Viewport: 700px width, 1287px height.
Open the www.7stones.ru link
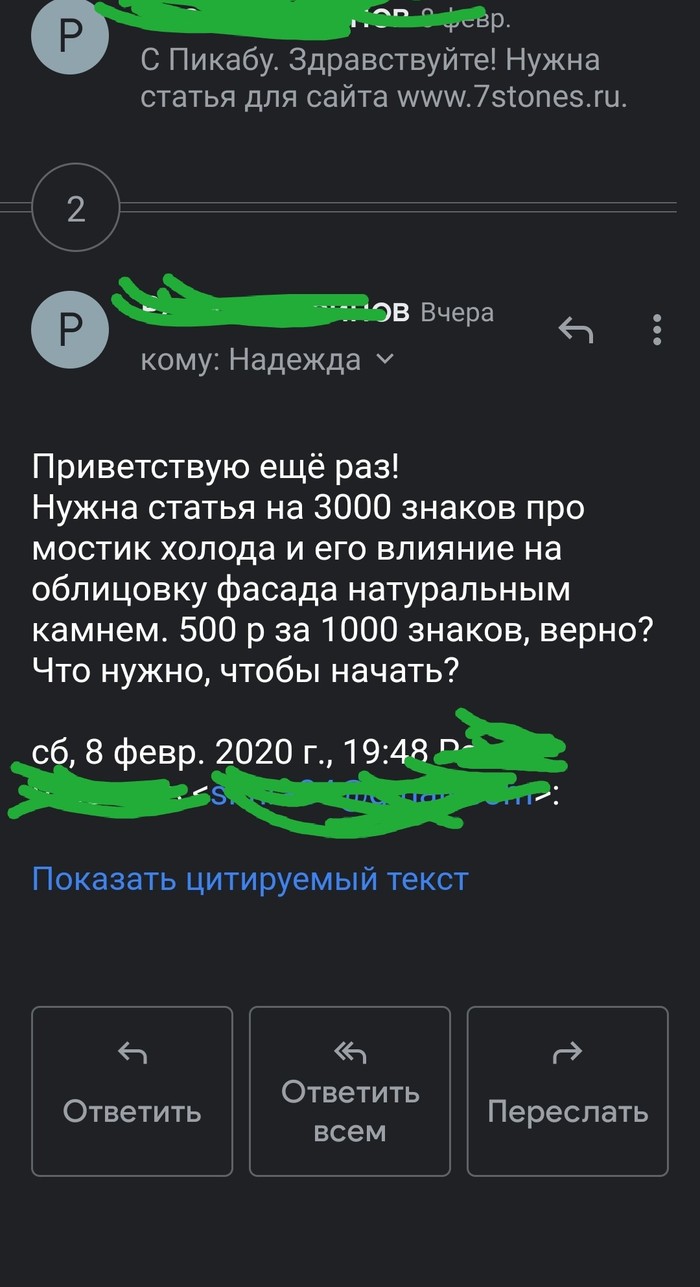(512, 98)
